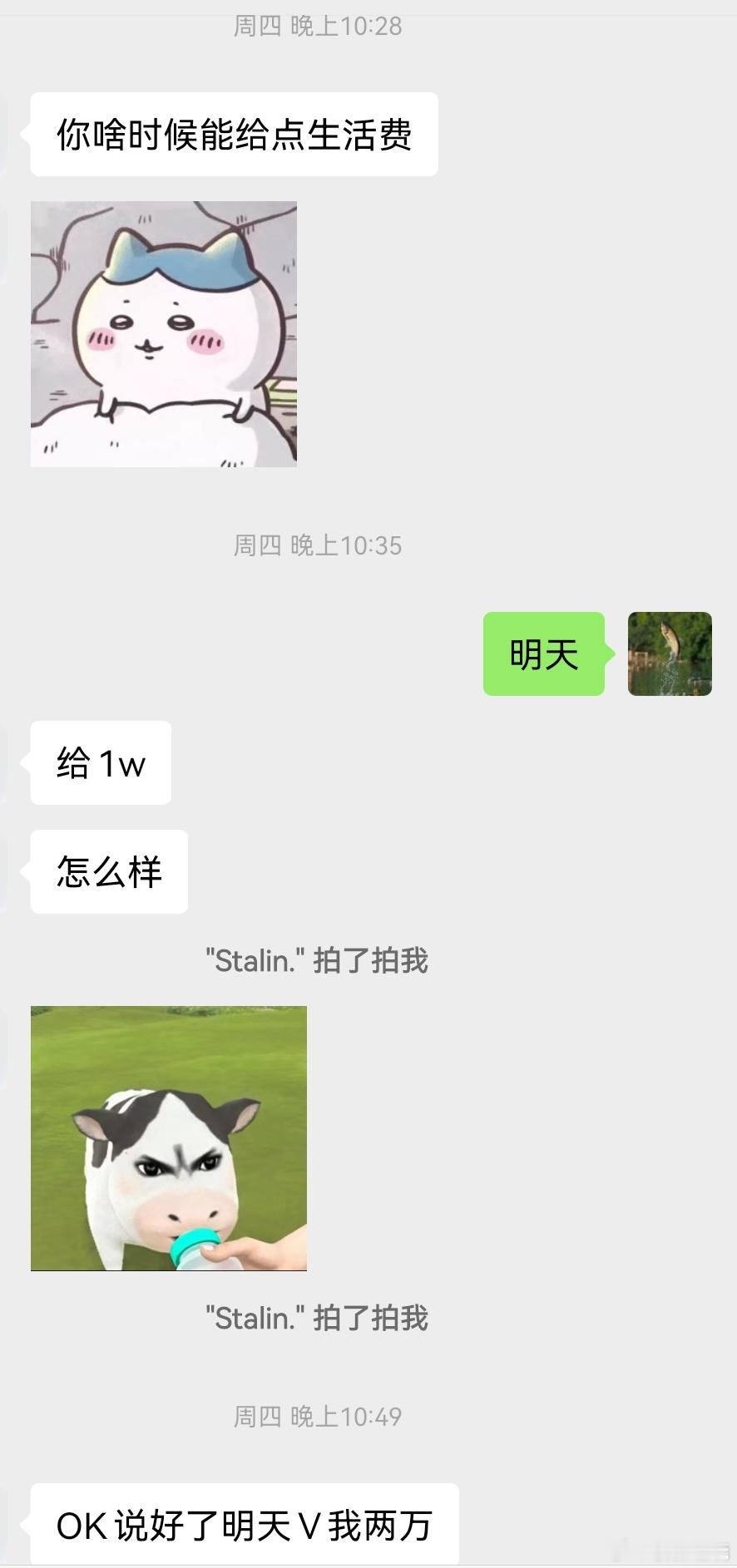Click timestamp 周四 晚上10:35
The height and width of the screenshot is (1568, 737).
click(x=317, y=546)
